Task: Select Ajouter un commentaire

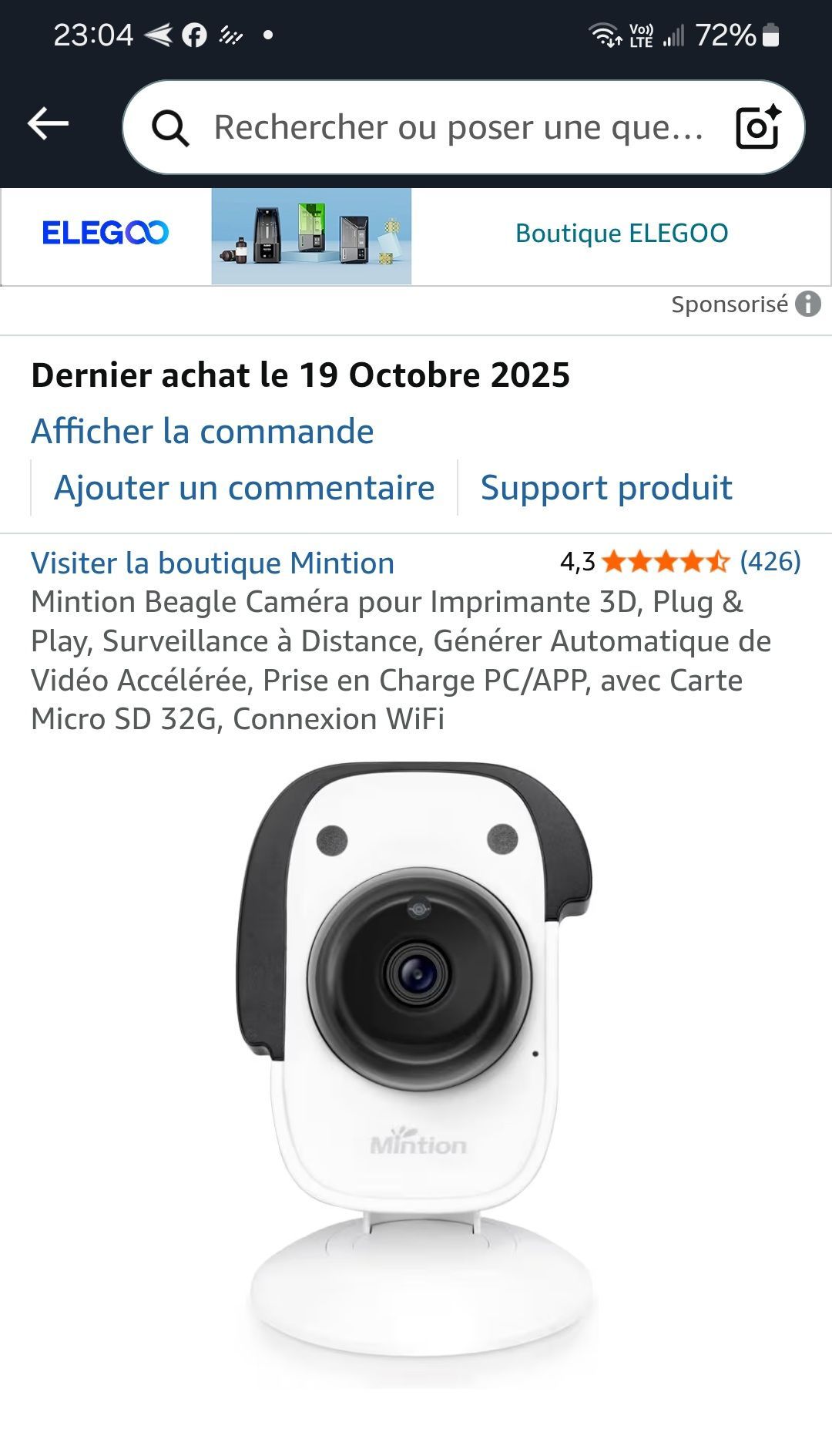Action: 244,488
